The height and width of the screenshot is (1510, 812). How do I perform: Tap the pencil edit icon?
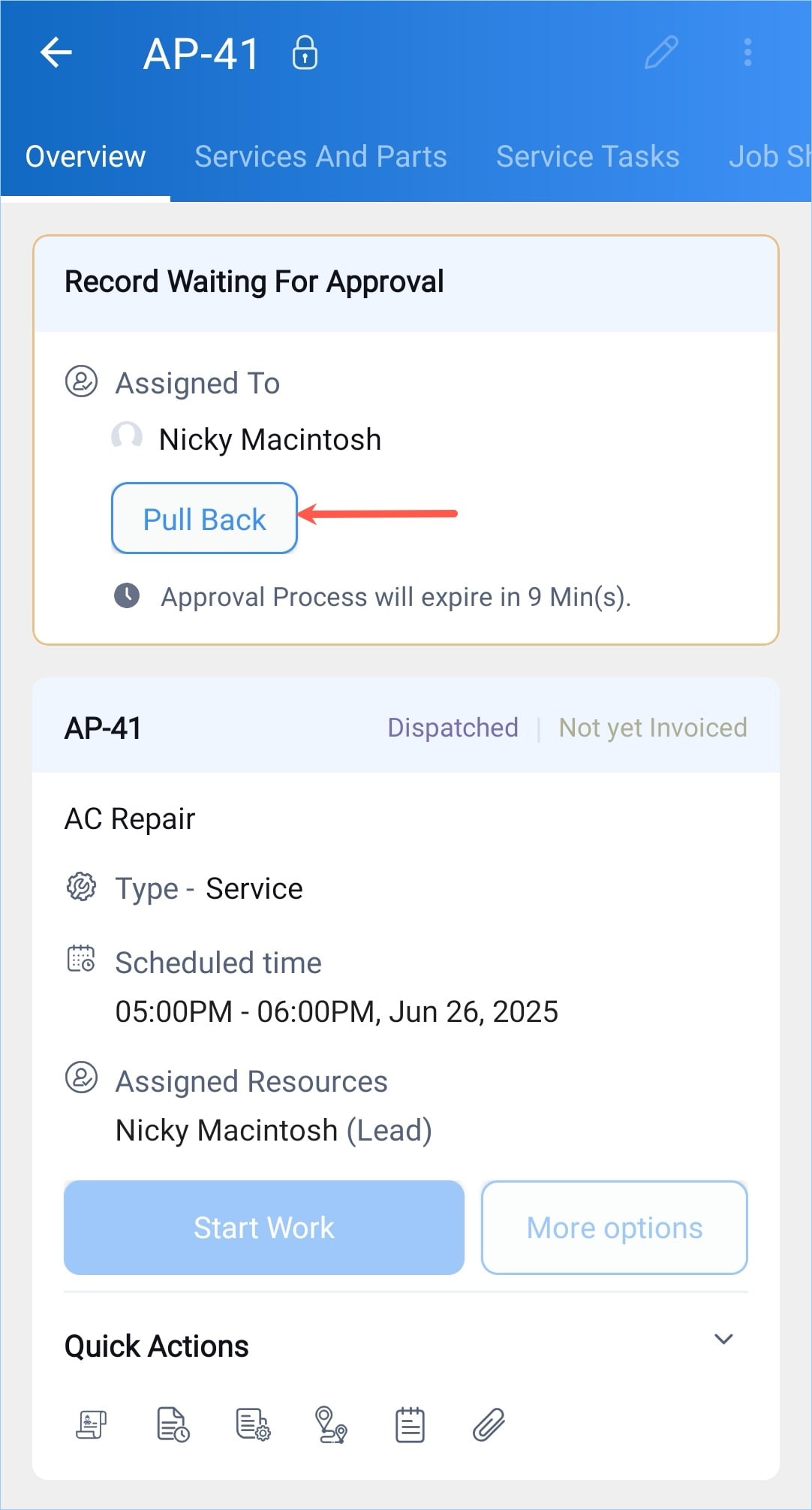[662, 53]
